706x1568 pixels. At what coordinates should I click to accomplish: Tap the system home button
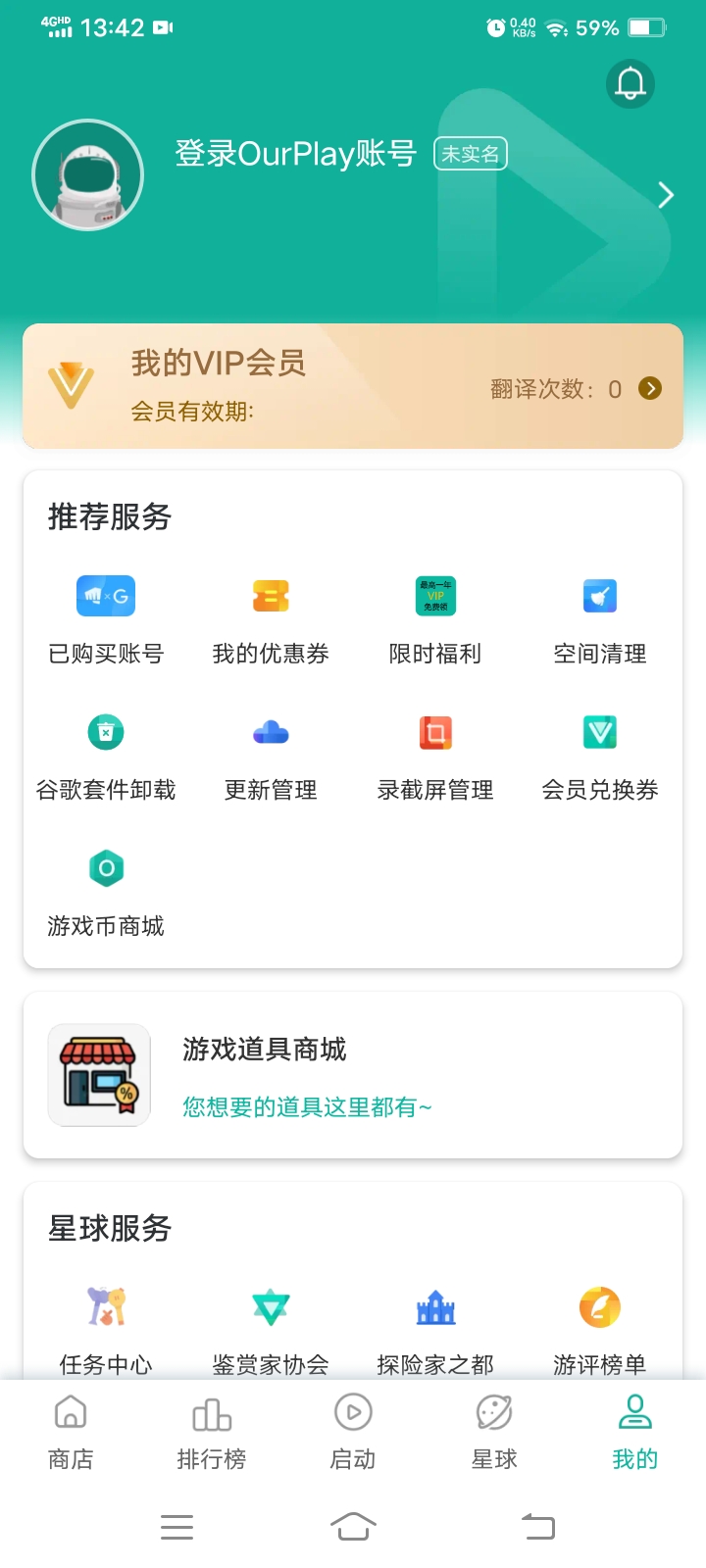353,1526
